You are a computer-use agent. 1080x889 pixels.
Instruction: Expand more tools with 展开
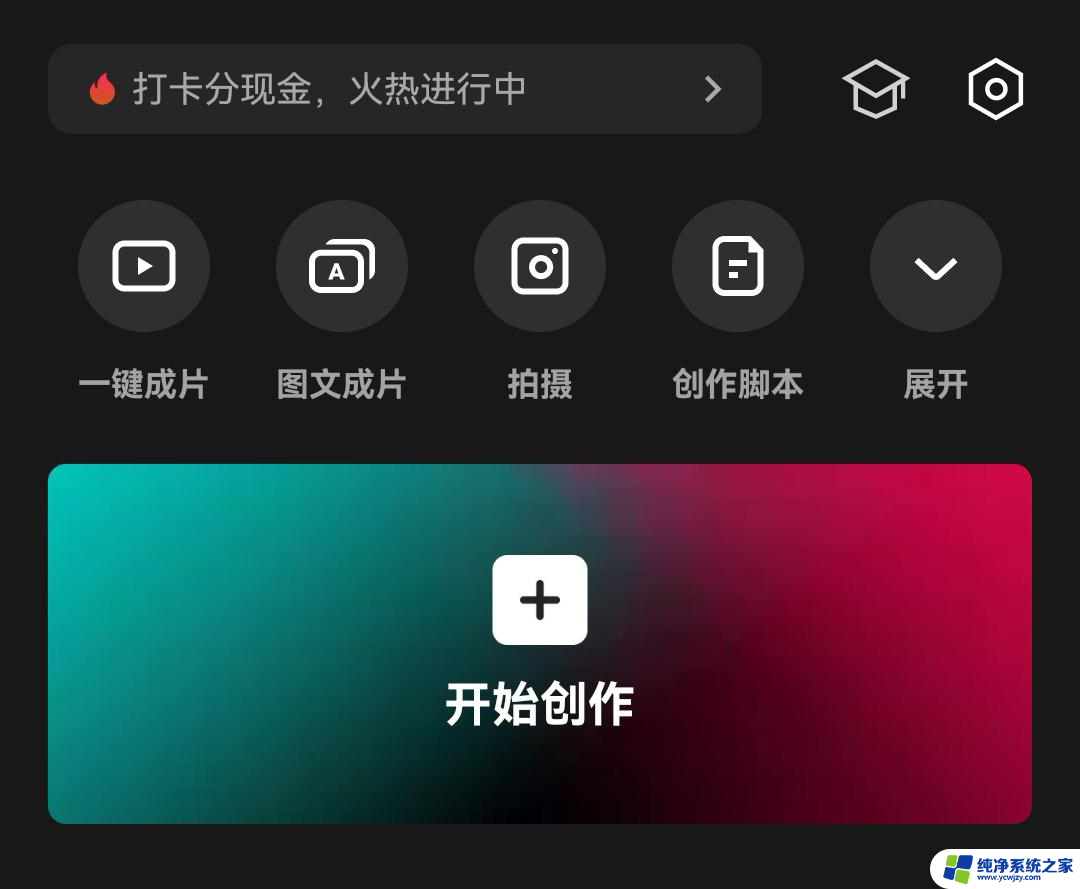click(936, 266)
